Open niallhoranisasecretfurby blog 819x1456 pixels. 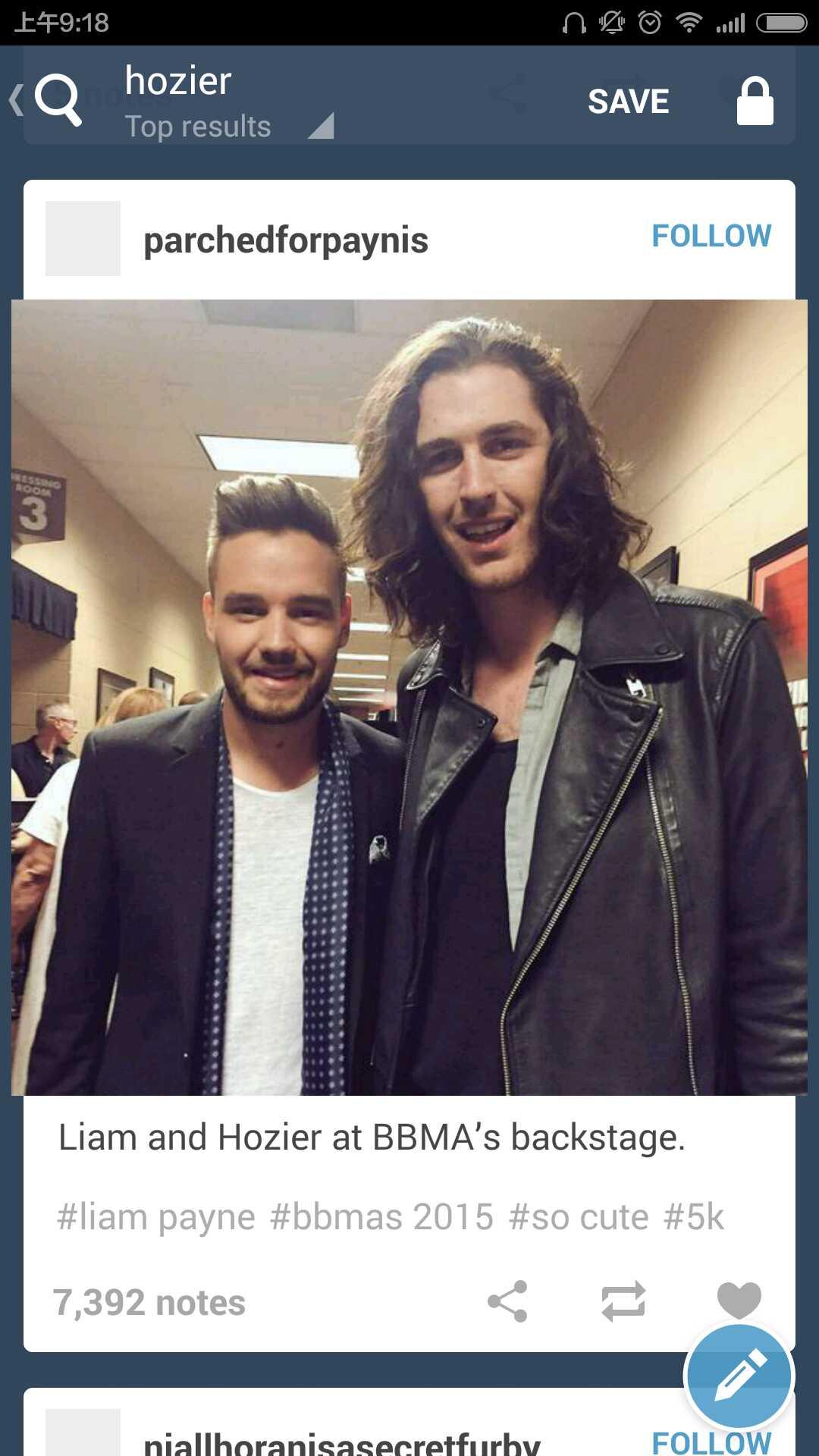[341, 1441]
